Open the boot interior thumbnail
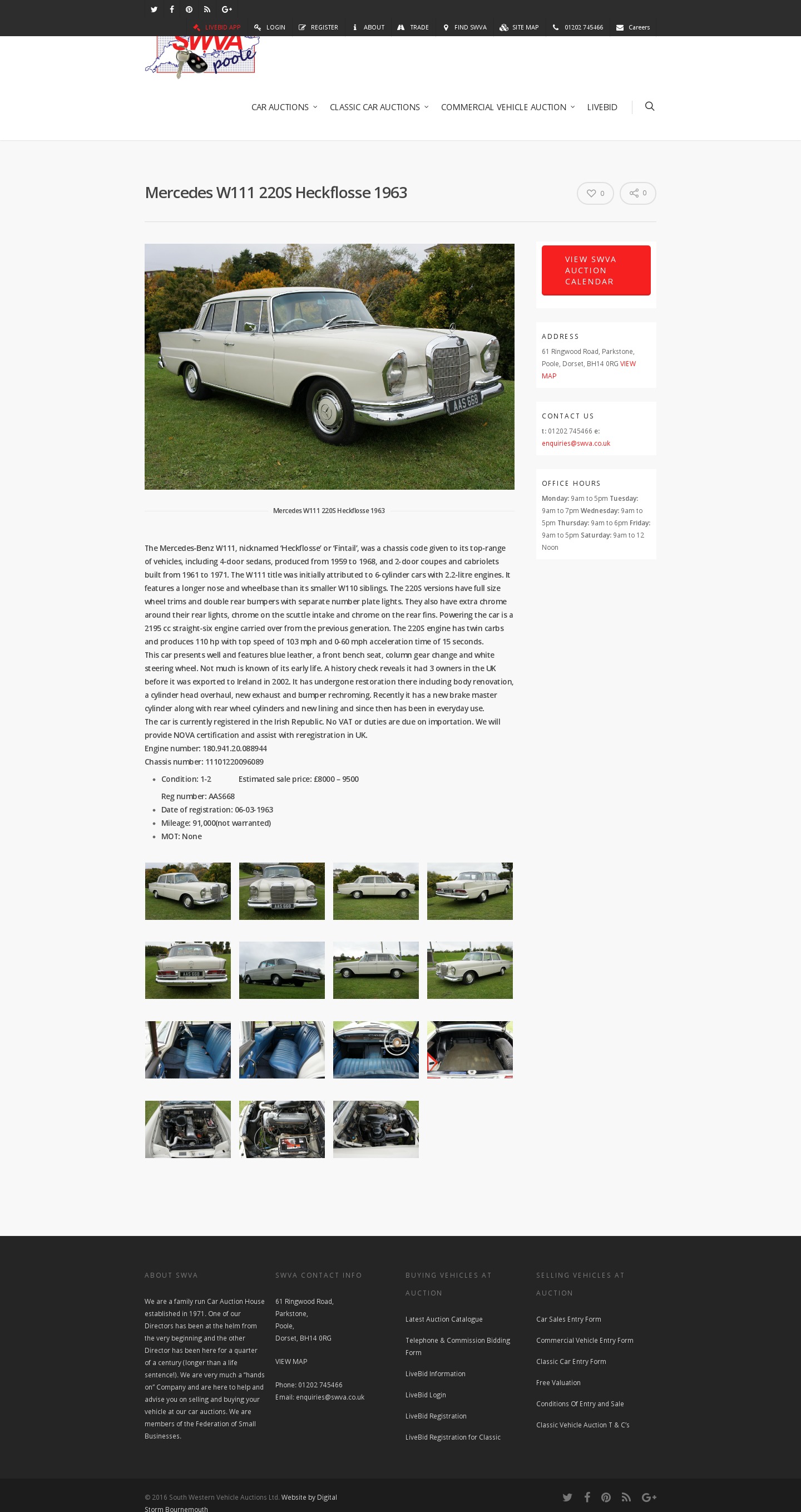801x1512 pixels. point(469,1049)
